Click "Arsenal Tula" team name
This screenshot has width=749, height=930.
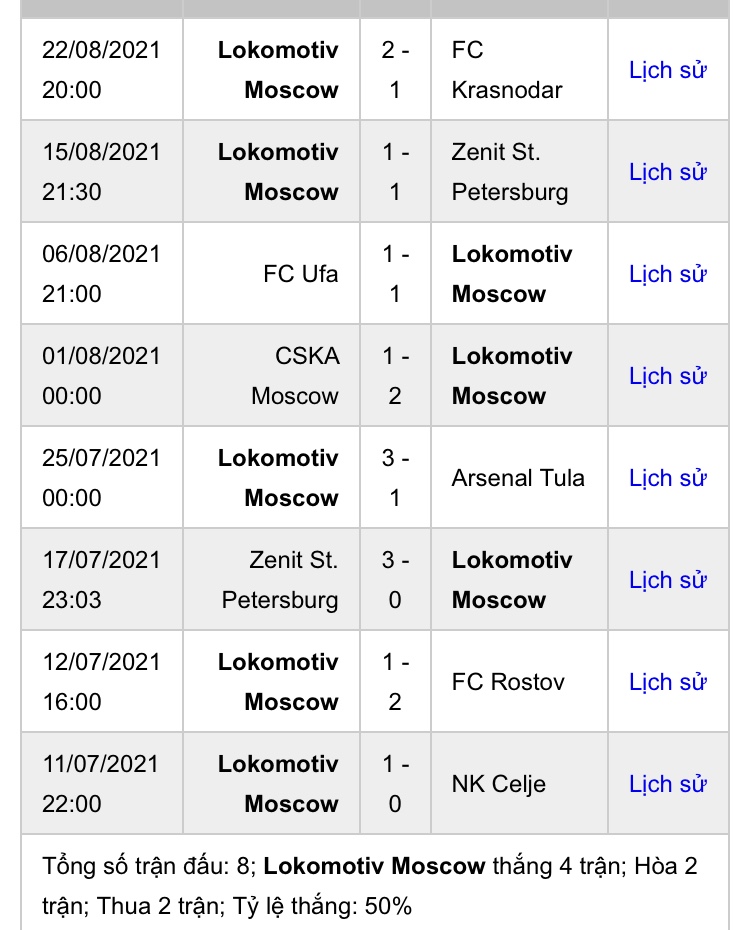pyautogui.click(x=518, y=478)
